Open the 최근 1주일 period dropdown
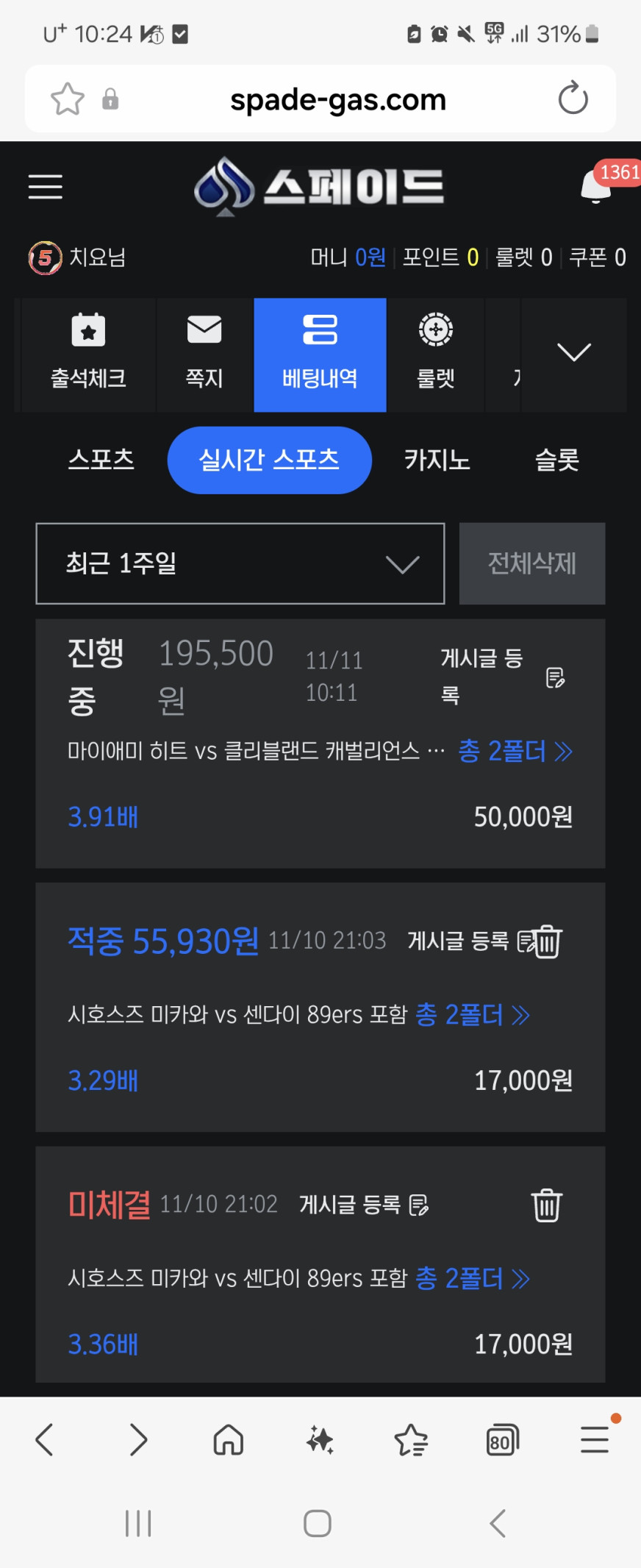Viewport: 641px width, 1568px height. [x=240, y=564]
